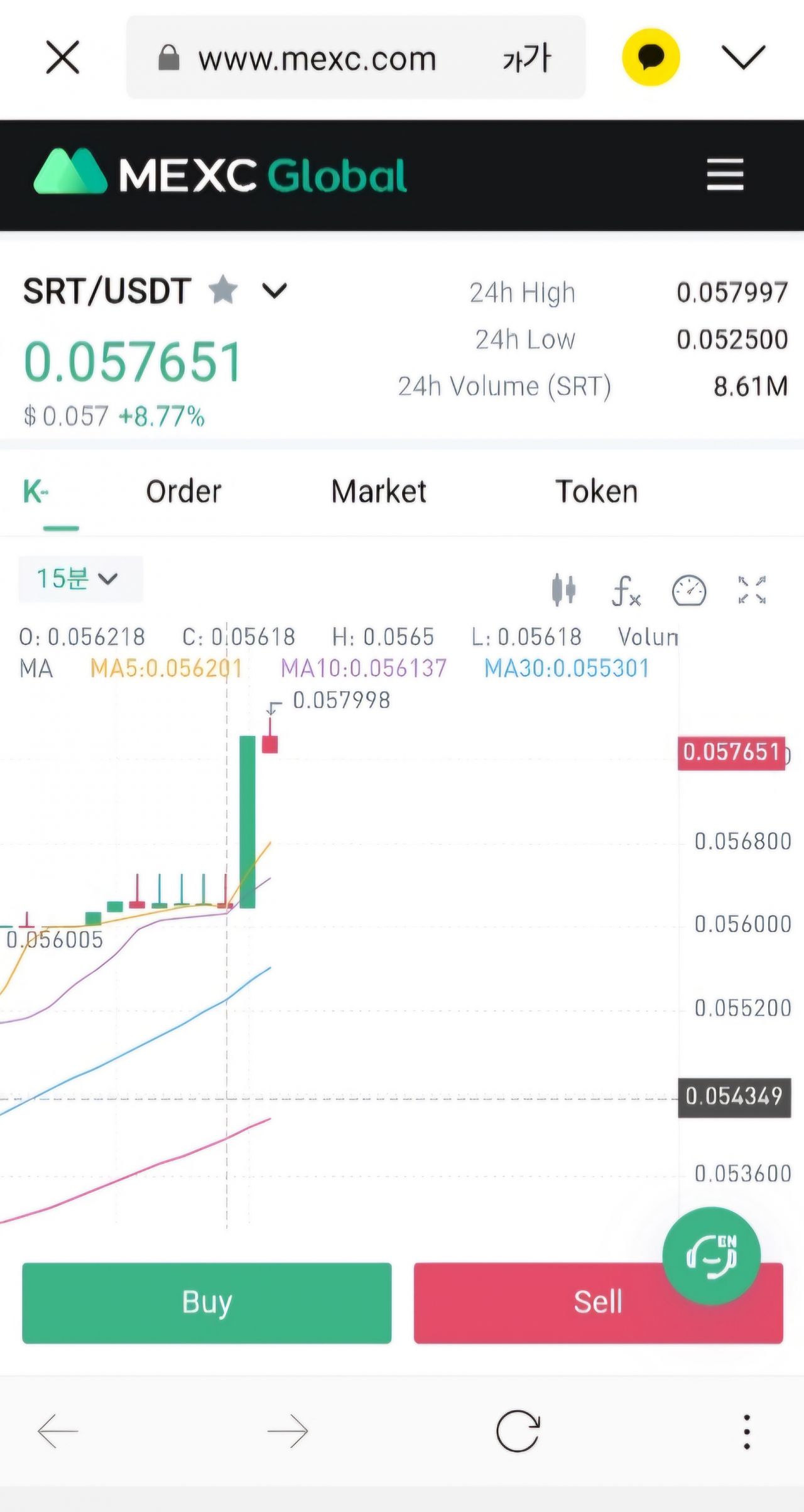Open the MEXC hamburger menu
Viewport: 804px width, 1512px height.
pos(725,175)
